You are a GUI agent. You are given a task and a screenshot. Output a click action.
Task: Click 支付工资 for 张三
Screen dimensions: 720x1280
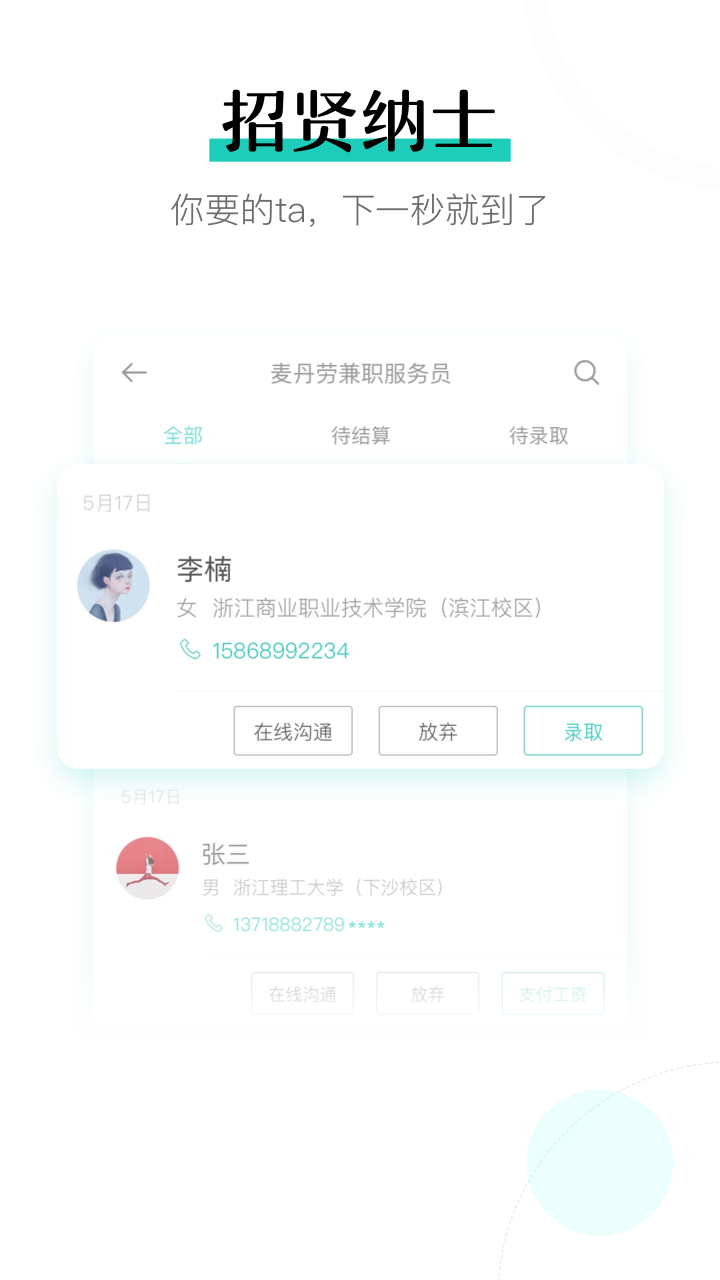click(x=553, y=993)
